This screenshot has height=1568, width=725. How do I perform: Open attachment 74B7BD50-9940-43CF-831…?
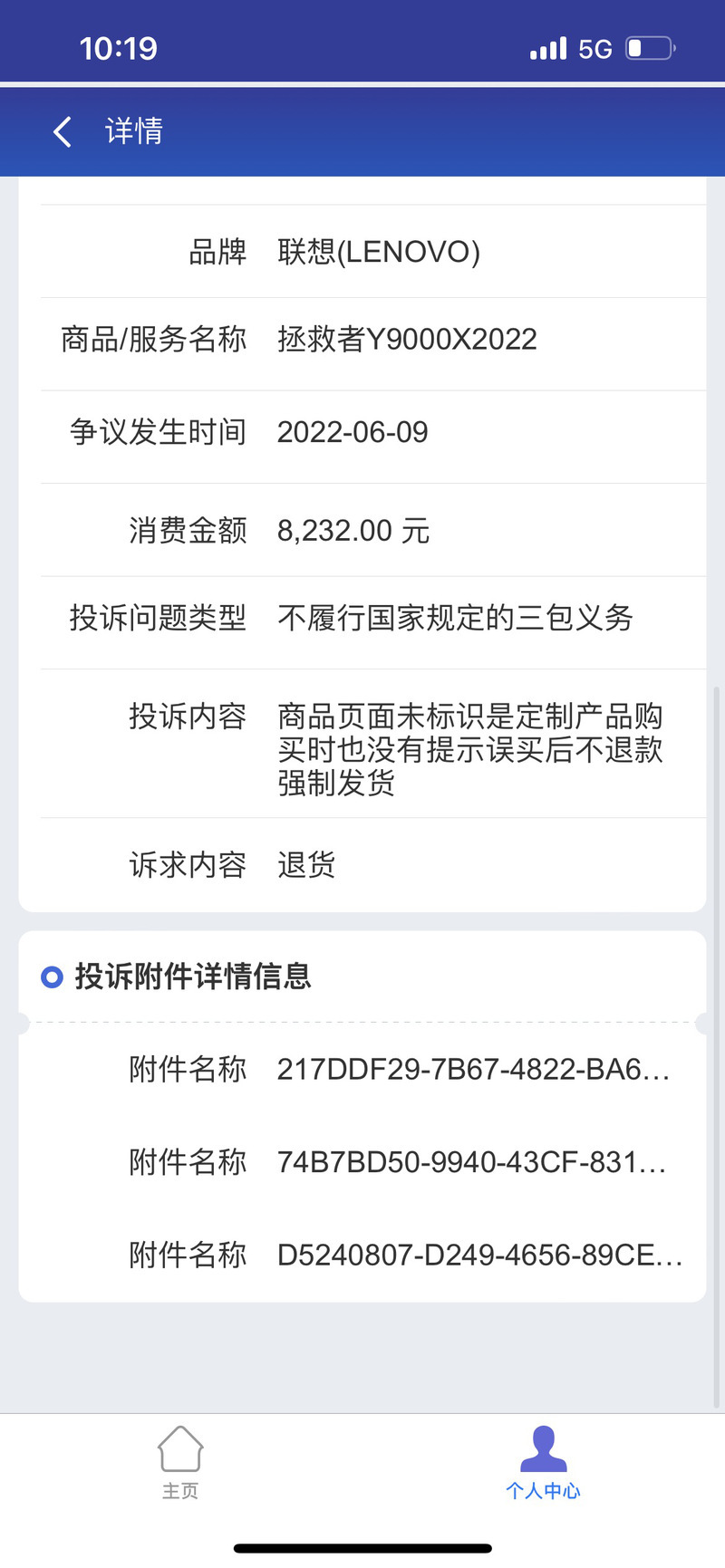pyautogui.click(x=471, y=1161)
